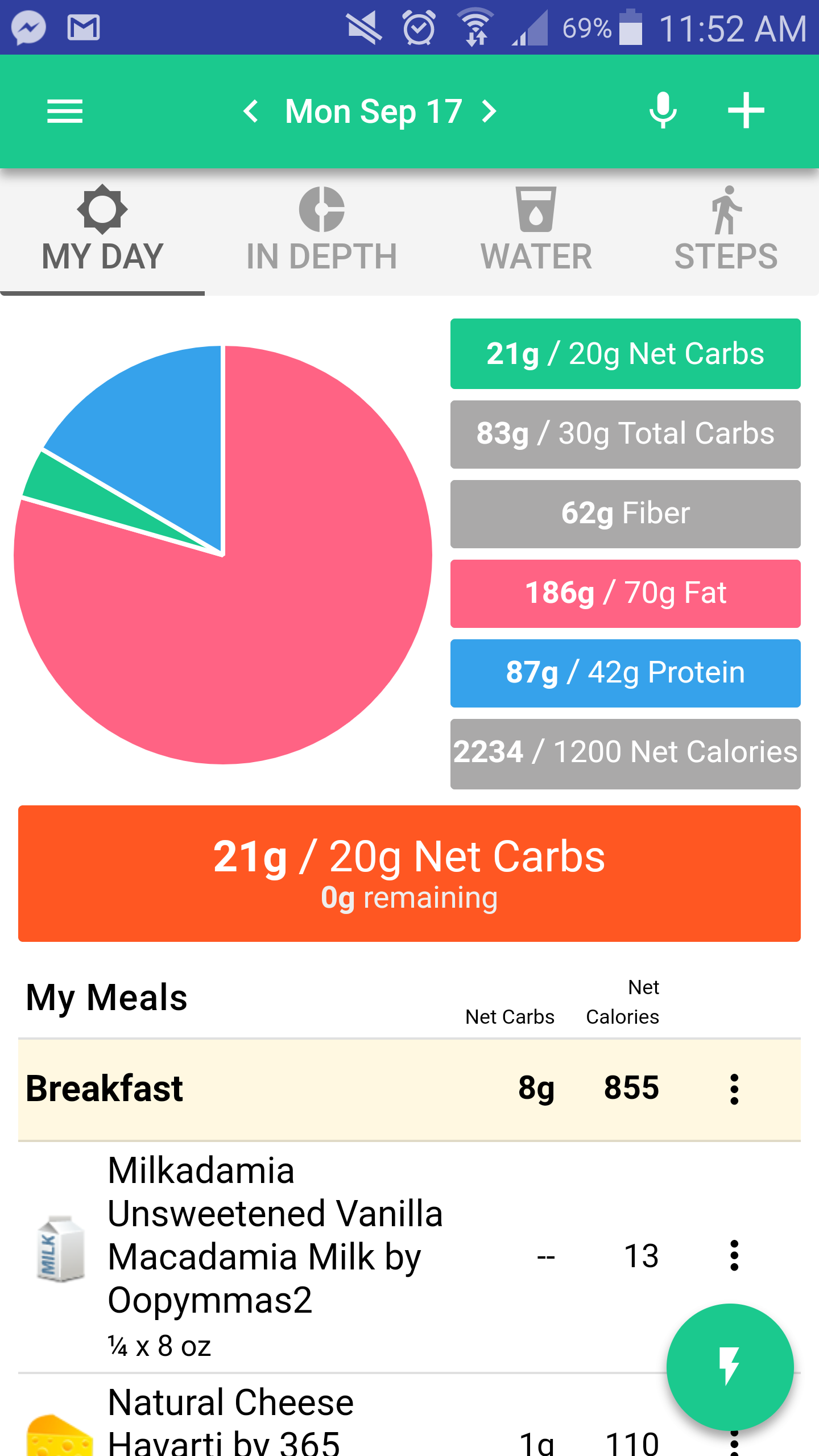Open the Breakfast overflow menu
Screen dimensions: 819x1456
tap(734, 1089)
